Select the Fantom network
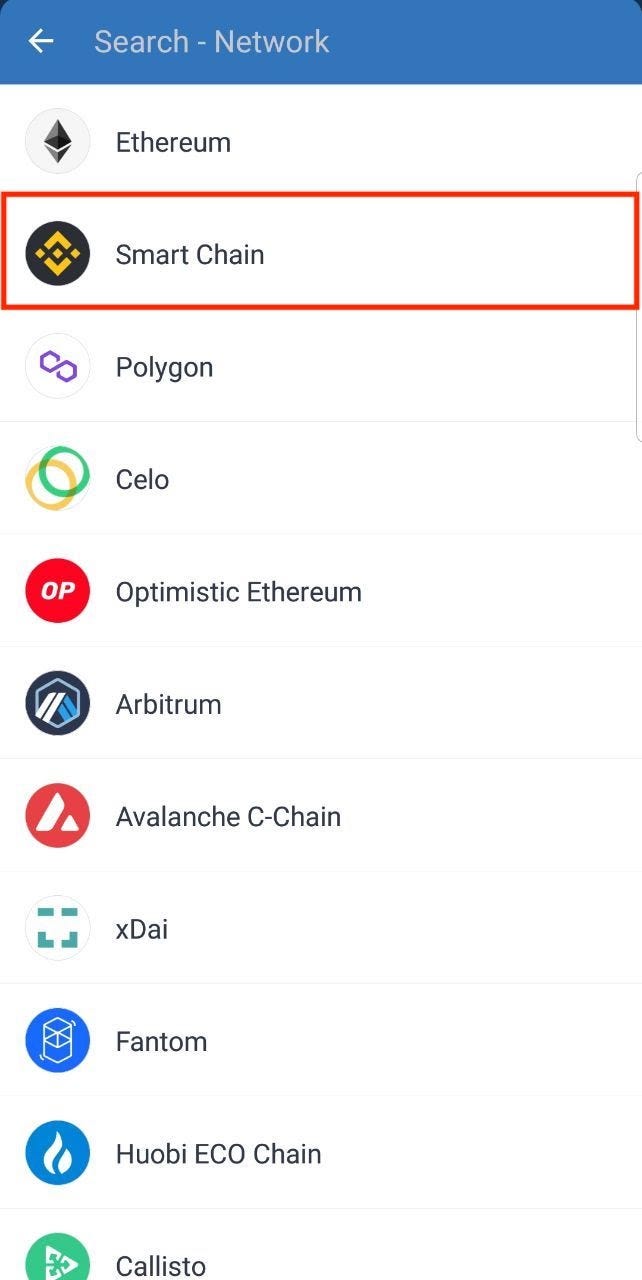642x1280 pixels. 321,1041
